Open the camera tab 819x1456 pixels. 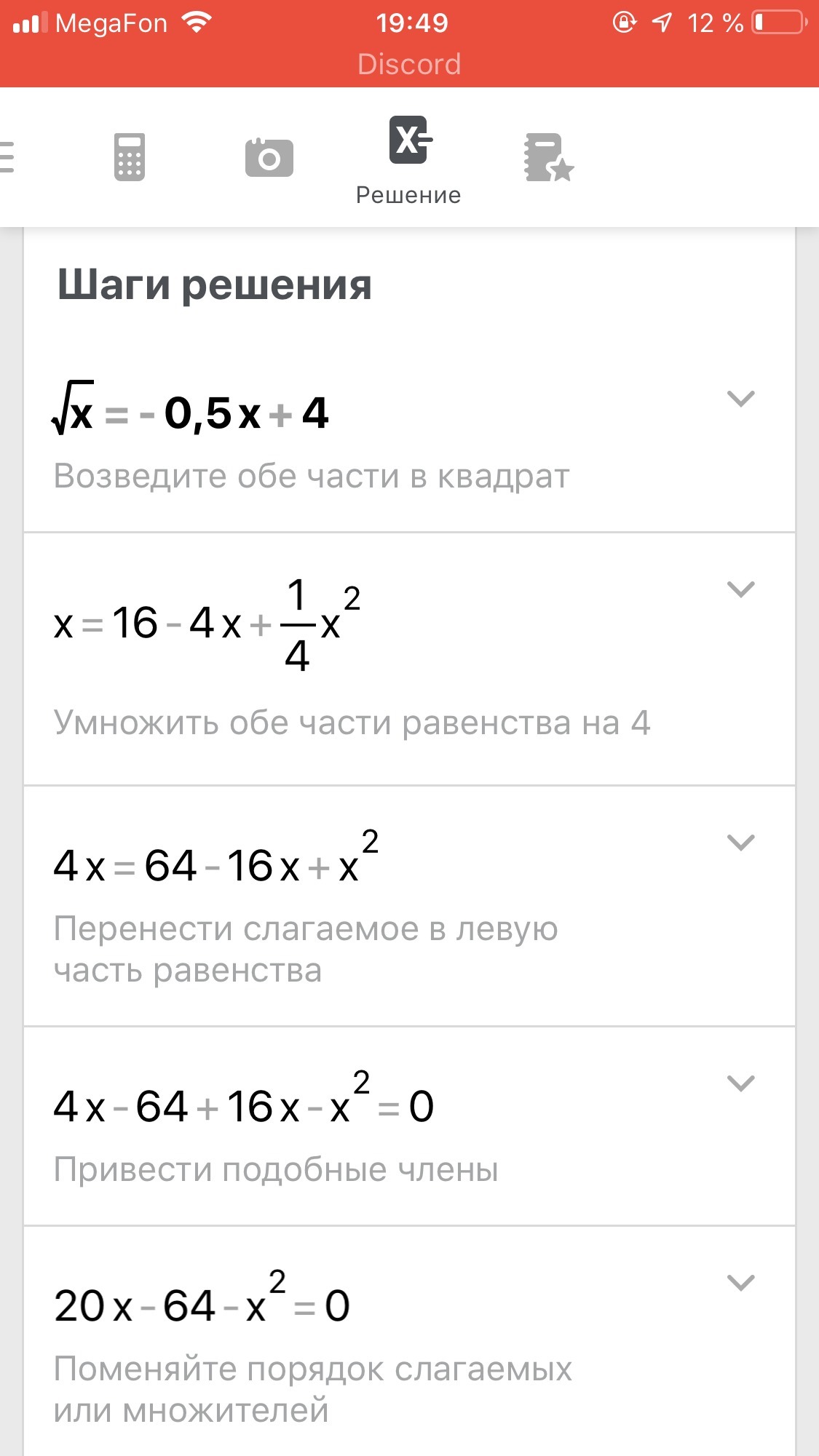[x=269, y=157]
